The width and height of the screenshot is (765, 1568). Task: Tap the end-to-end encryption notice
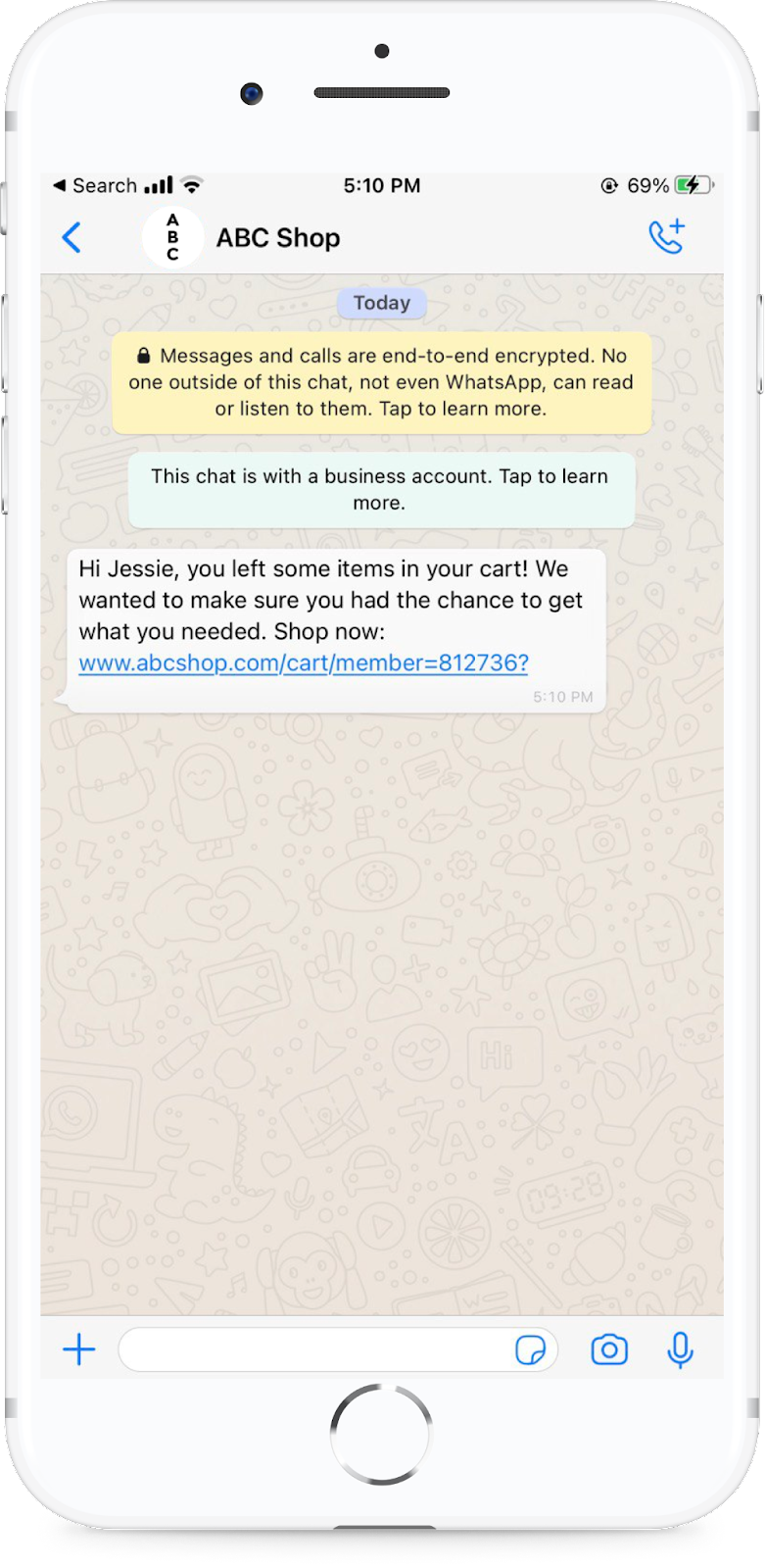381,382
